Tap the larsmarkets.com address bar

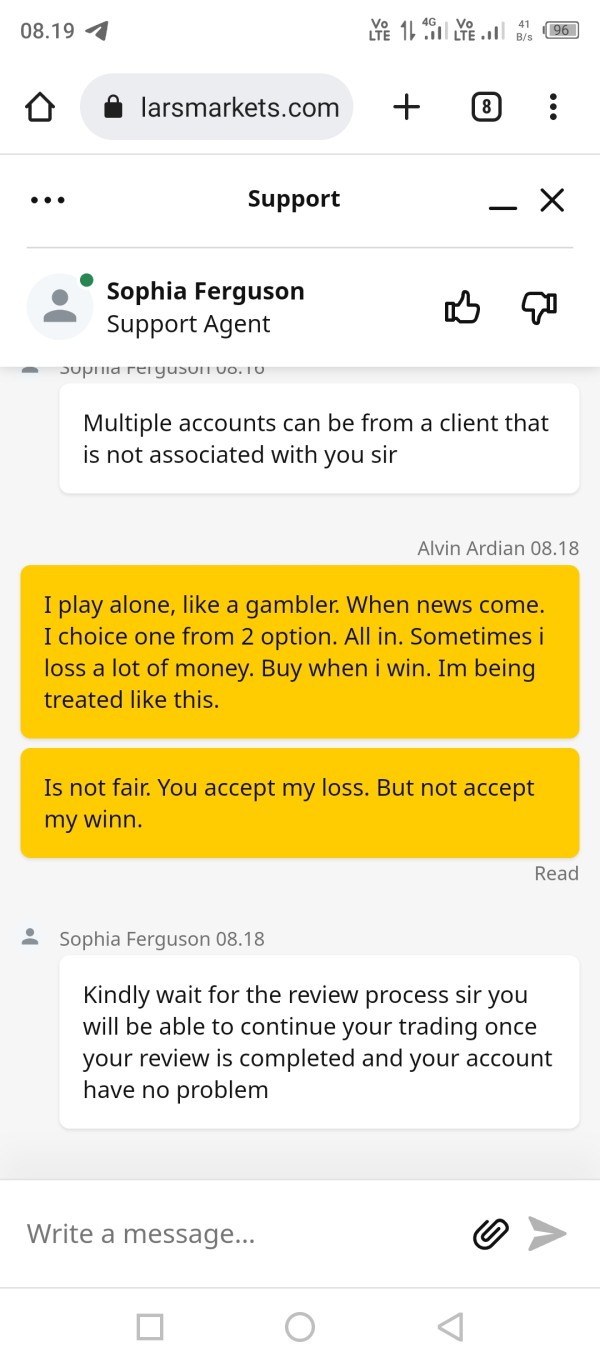tap(217, 107)
